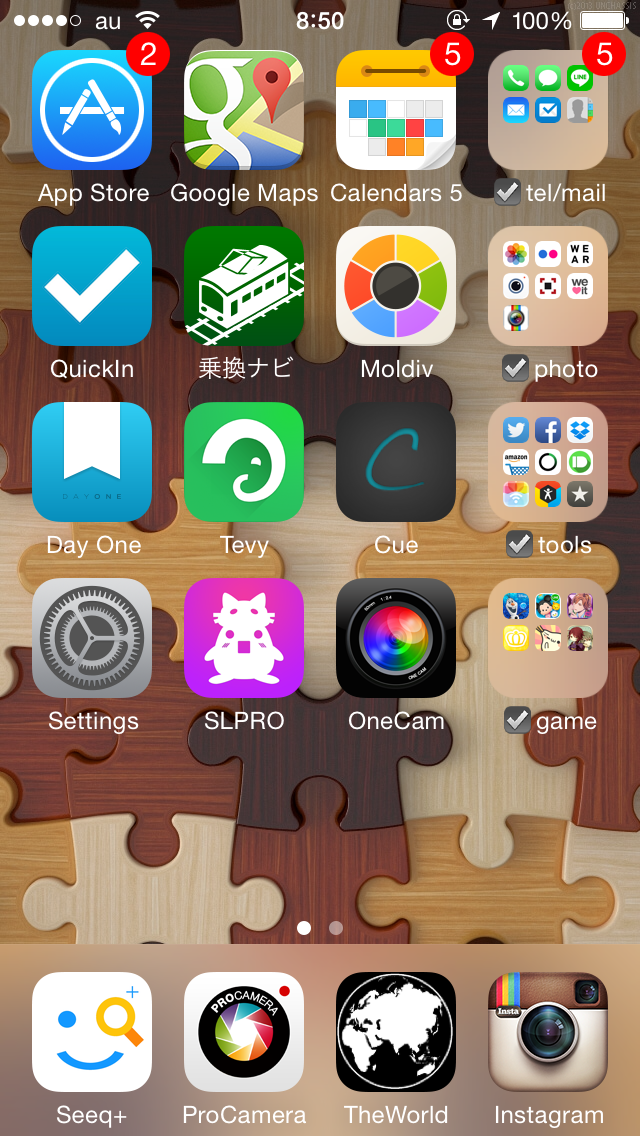Launch Moldiv photo editor
The height and width of the screenshot is (1136, 640).
click(396, 286)
